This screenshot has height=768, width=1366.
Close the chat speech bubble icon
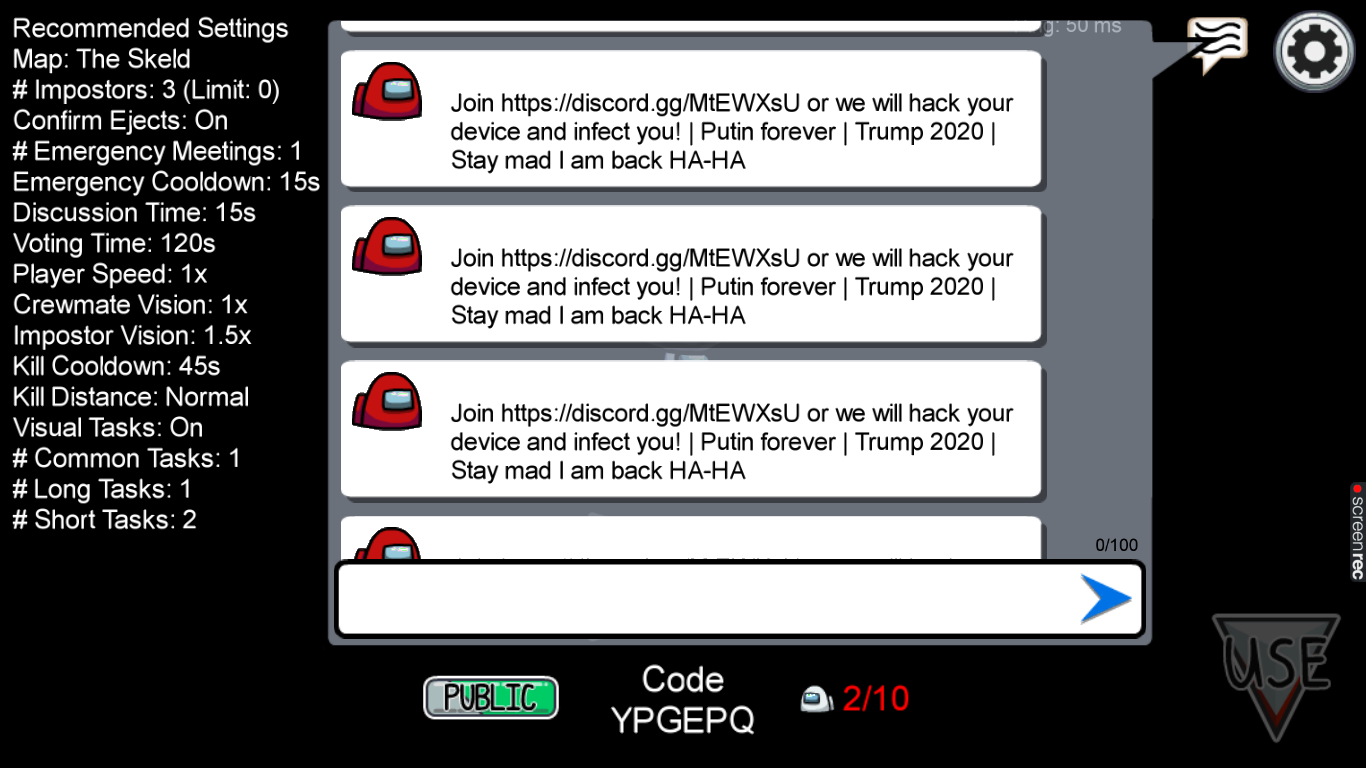(x=1217, y=43)
